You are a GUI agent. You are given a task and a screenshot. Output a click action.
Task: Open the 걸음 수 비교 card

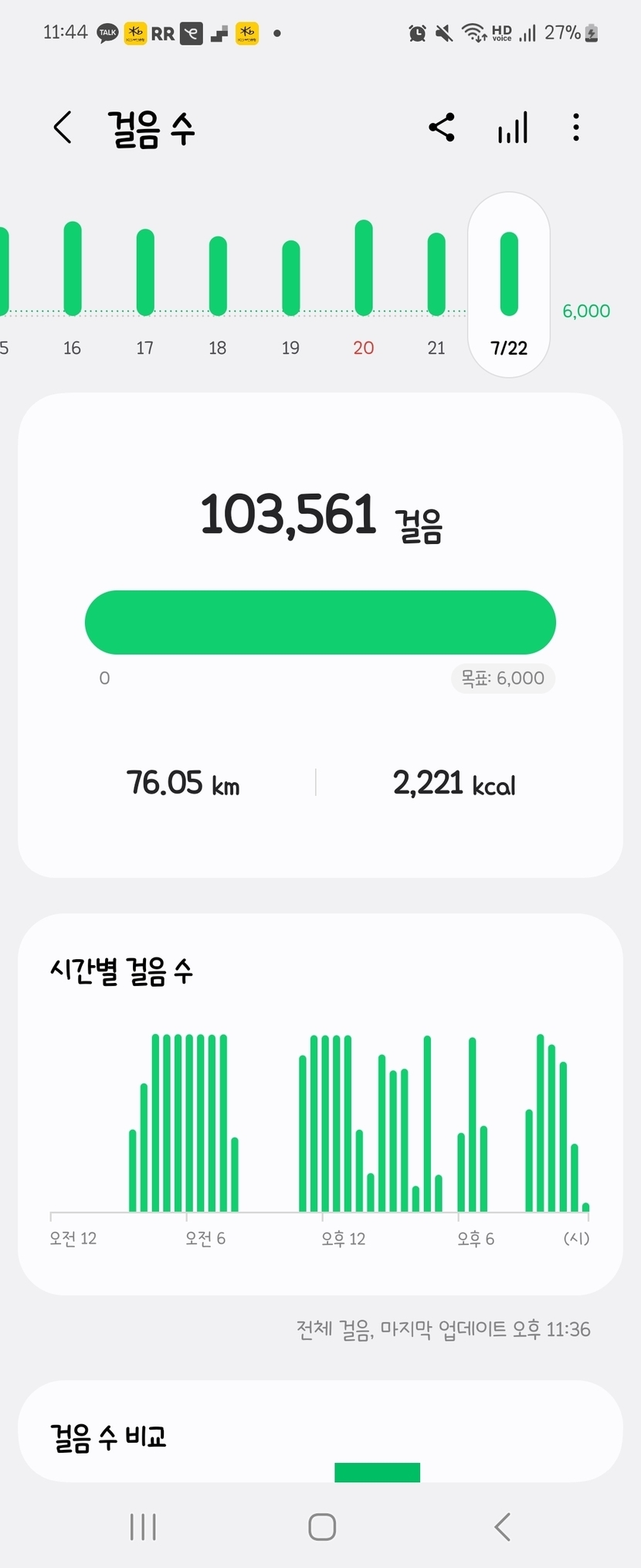[x=320, y=1434]
